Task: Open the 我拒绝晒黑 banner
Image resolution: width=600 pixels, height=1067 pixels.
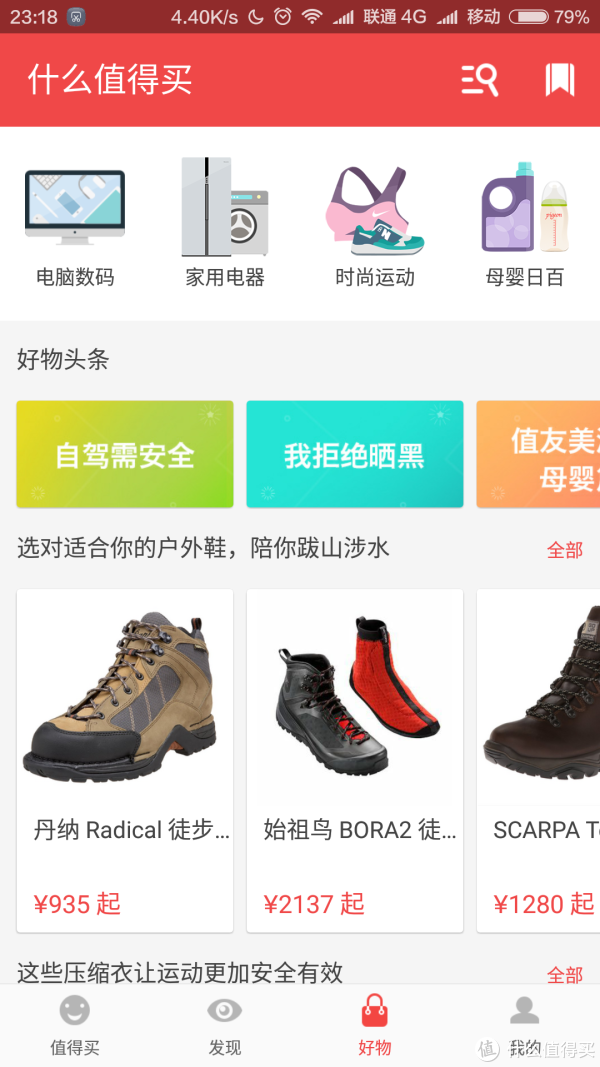Action: 355,455
